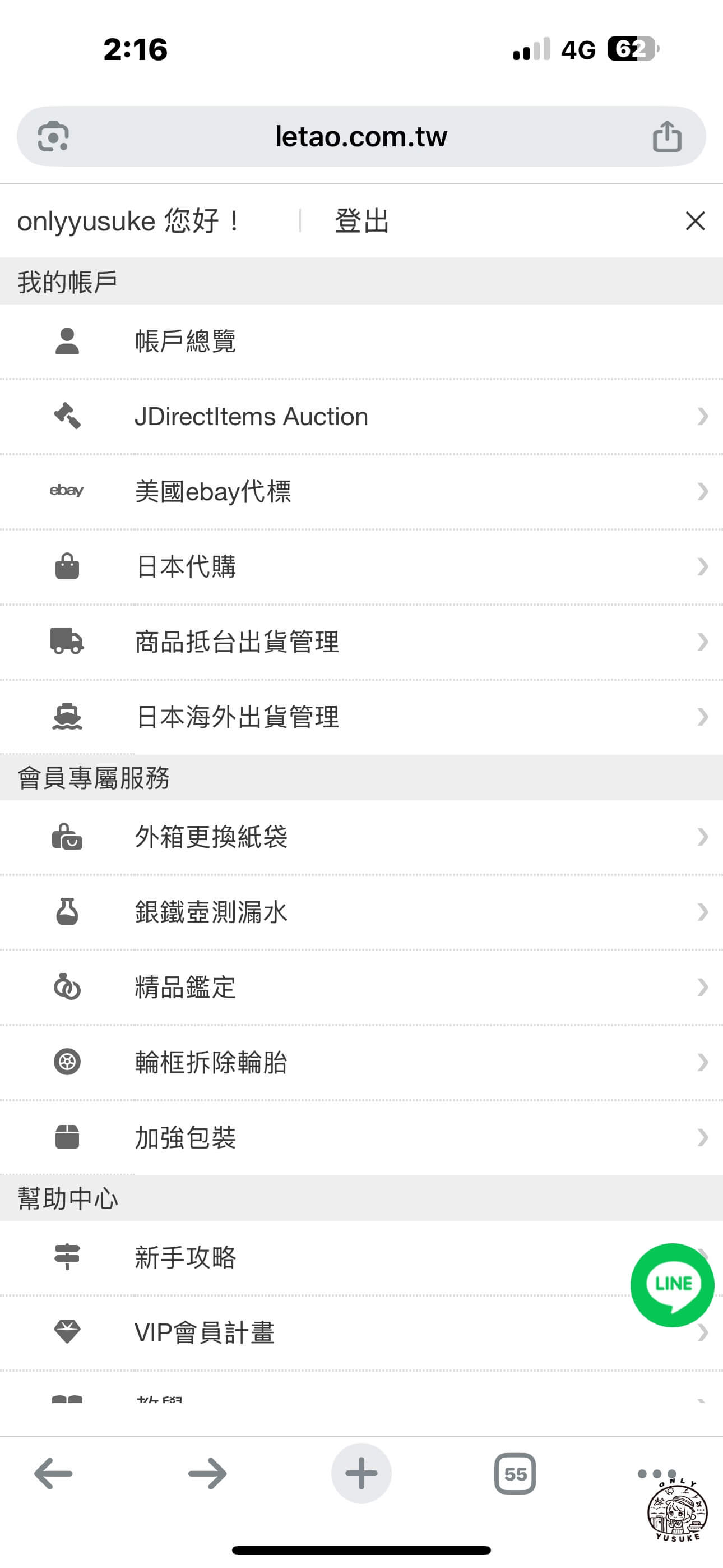The height and width of the screenshot is (1568, 723).
Task: Open a new browser tab
Action: coord(361,1474)
